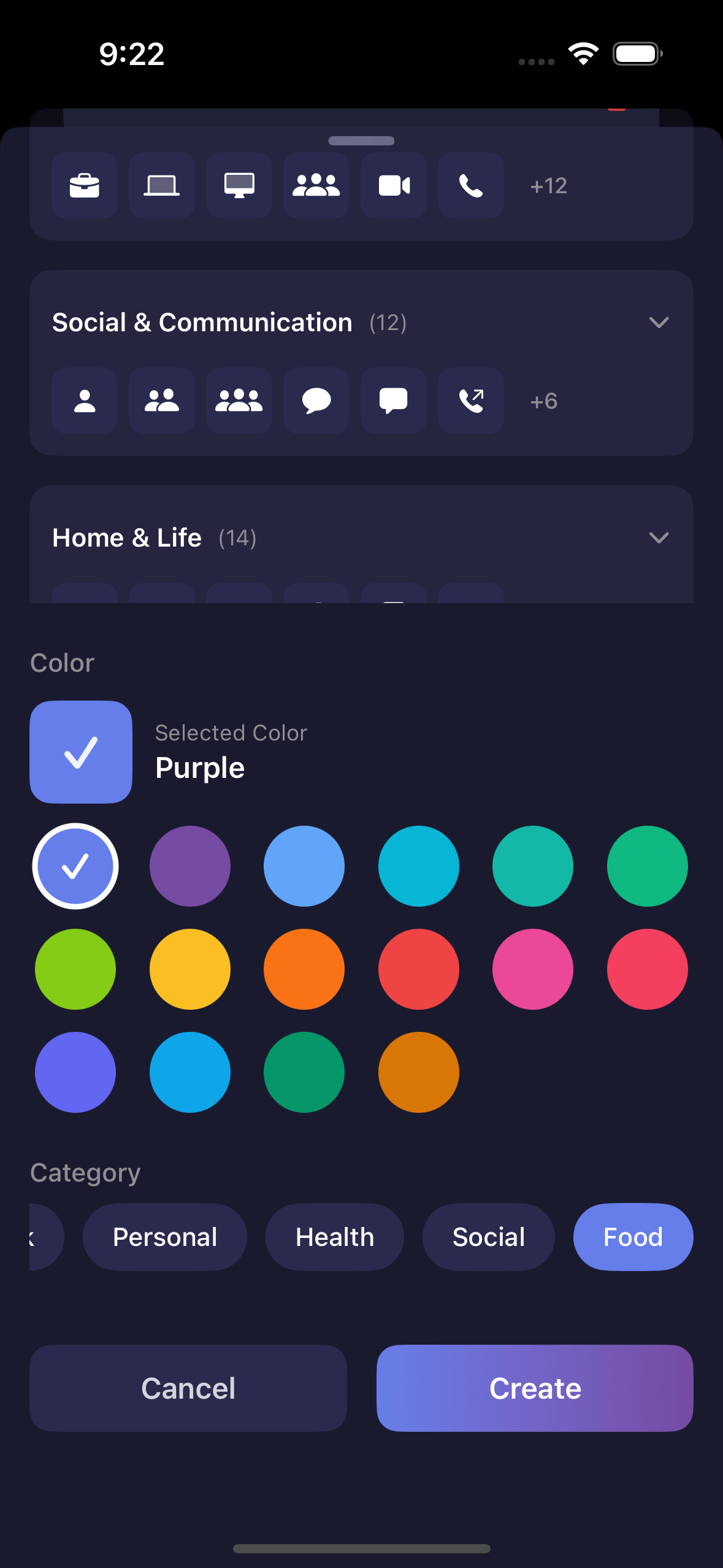This screenshot has height=1568, width=723.
Task: Select the phone icon in the top row
Action: 470,185
